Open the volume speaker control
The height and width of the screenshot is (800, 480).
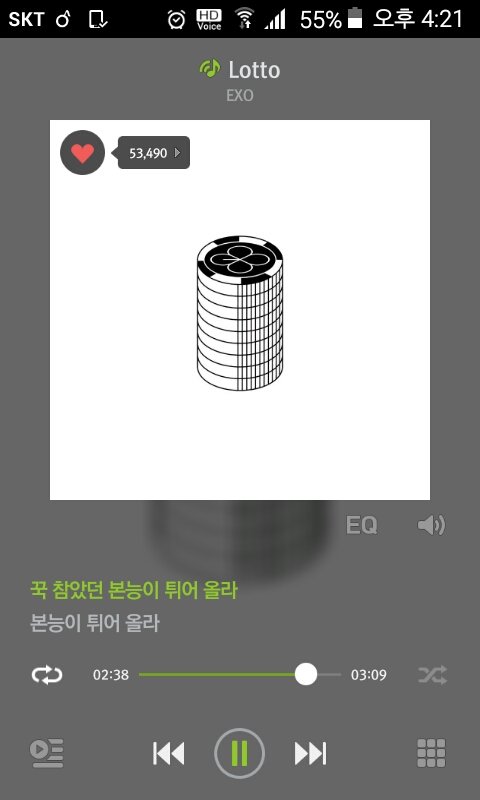pyautogui.click(x=431, y=525)
